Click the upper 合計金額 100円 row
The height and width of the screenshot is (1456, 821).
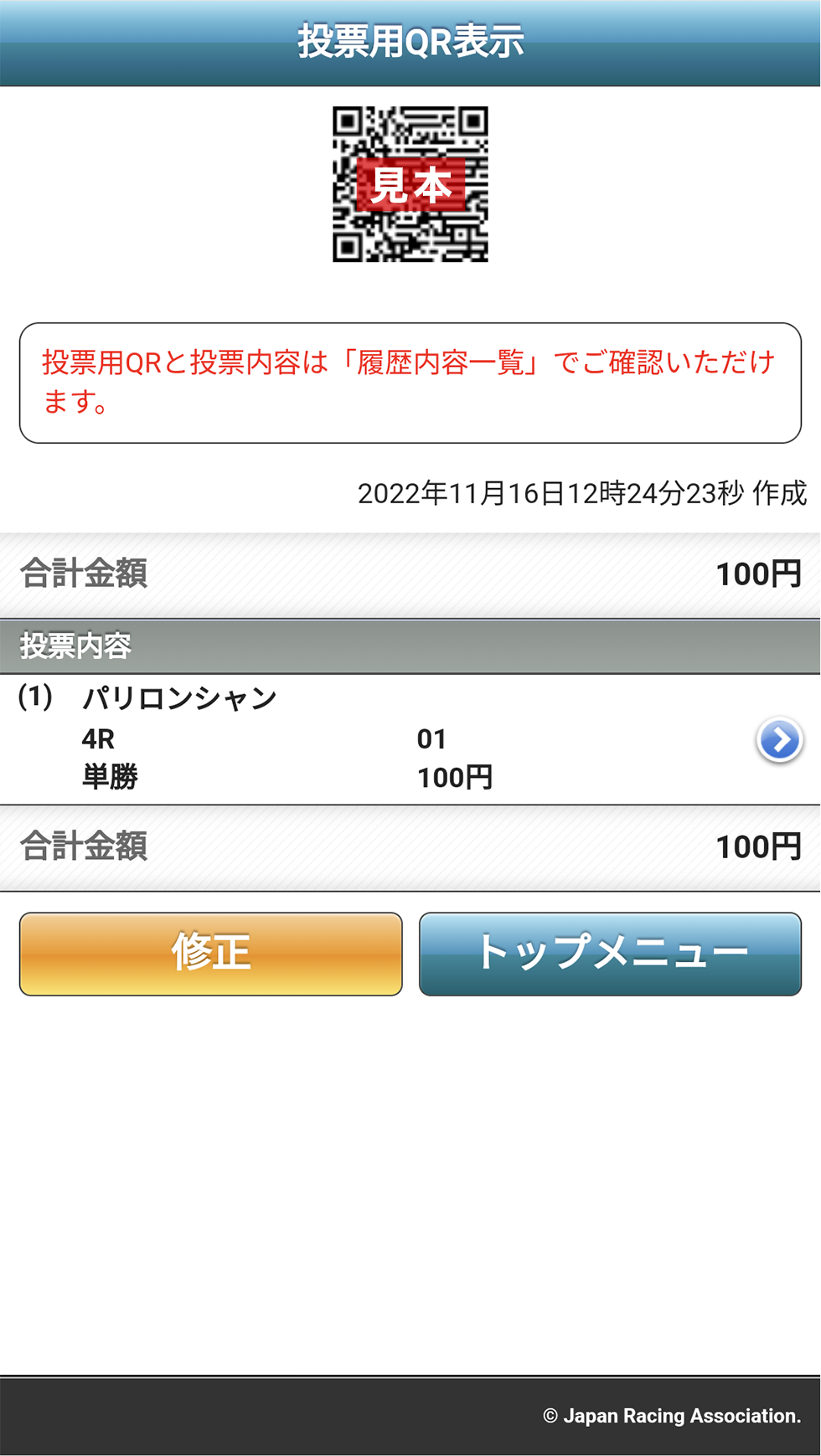point(410,574)
